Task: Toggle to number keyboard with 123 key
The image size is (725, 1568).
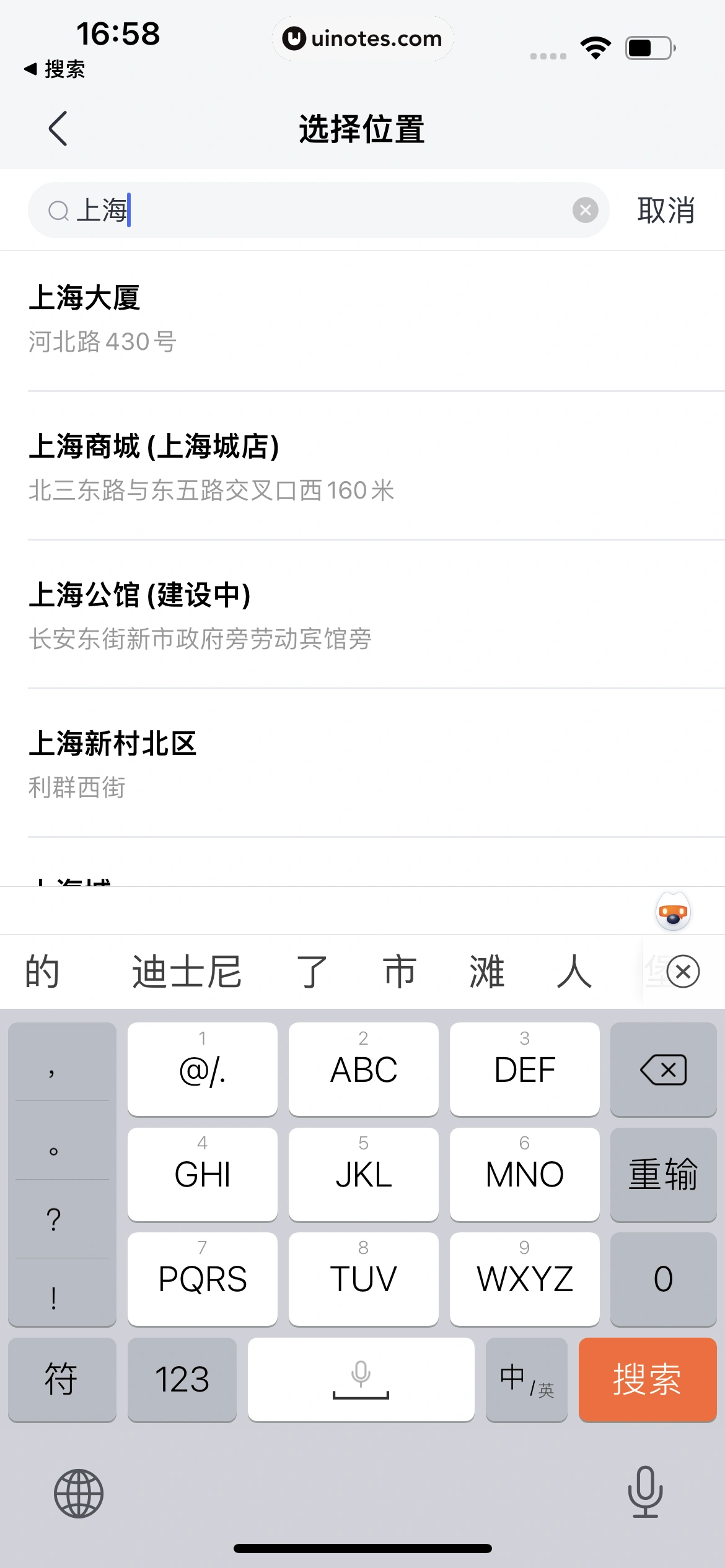Action: pyautogui.click(x=182, y=1380)
